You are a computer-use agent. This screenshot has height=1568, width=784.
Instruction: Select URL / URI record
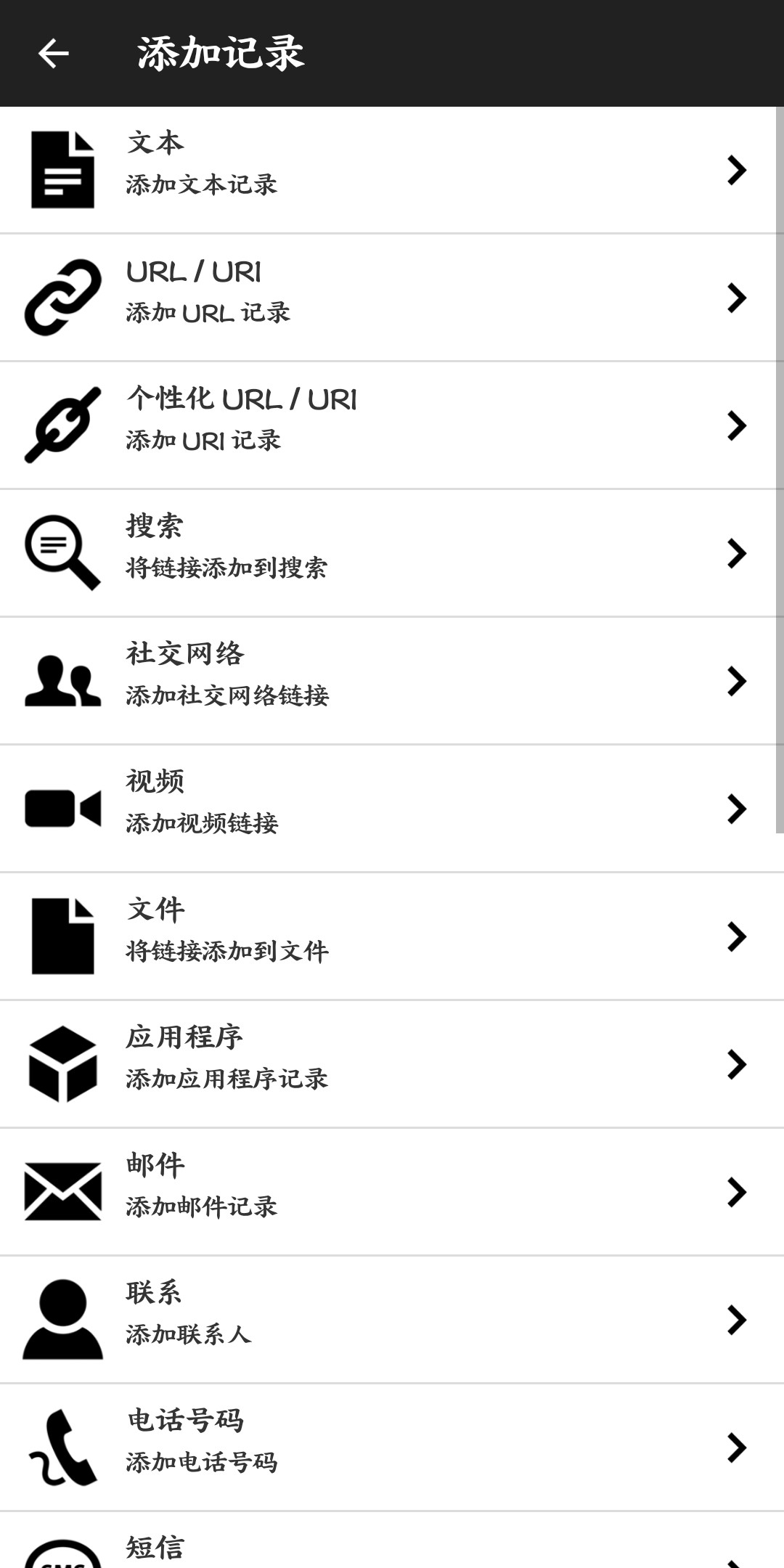pyautogui.click(x=392, y=298)
